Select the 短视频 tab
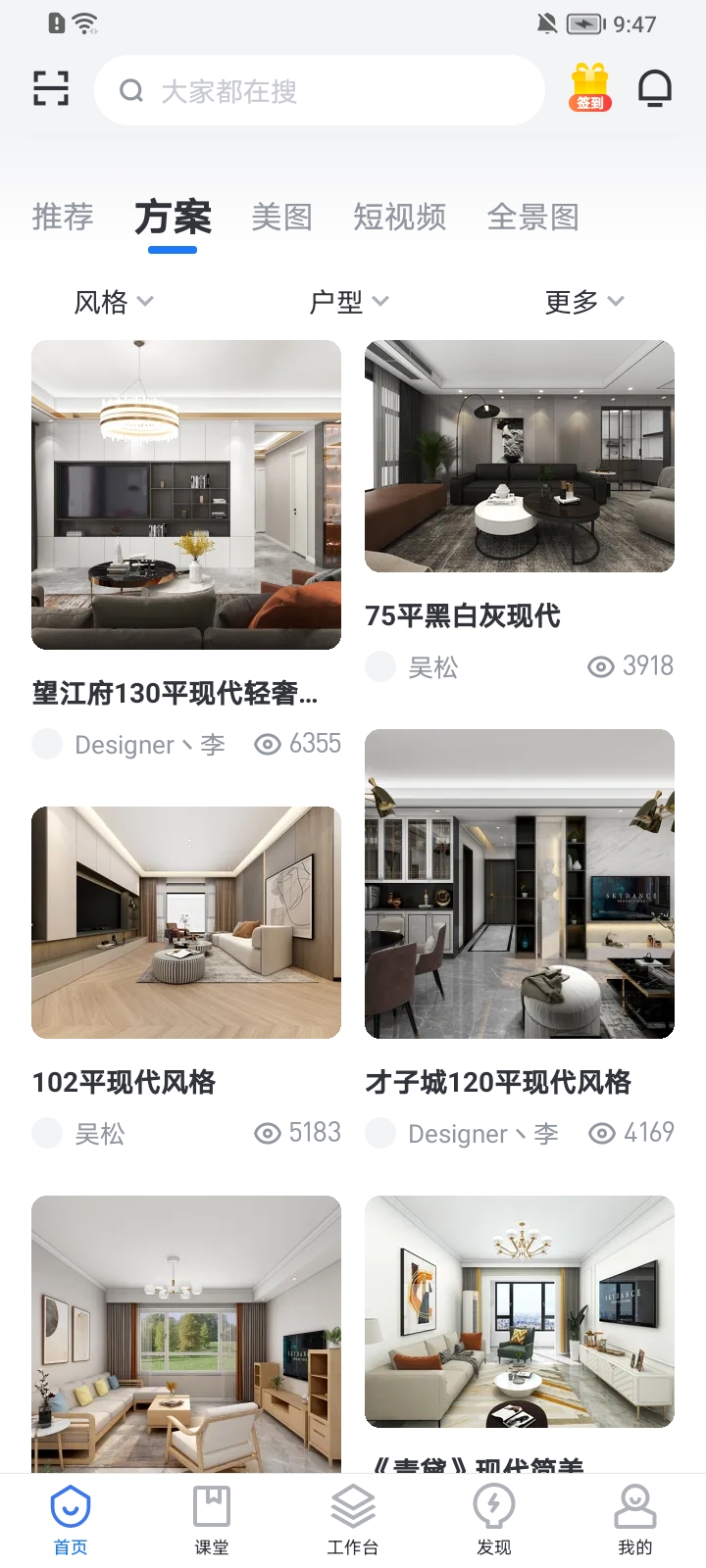706x1568 pixels. (399, 217)
